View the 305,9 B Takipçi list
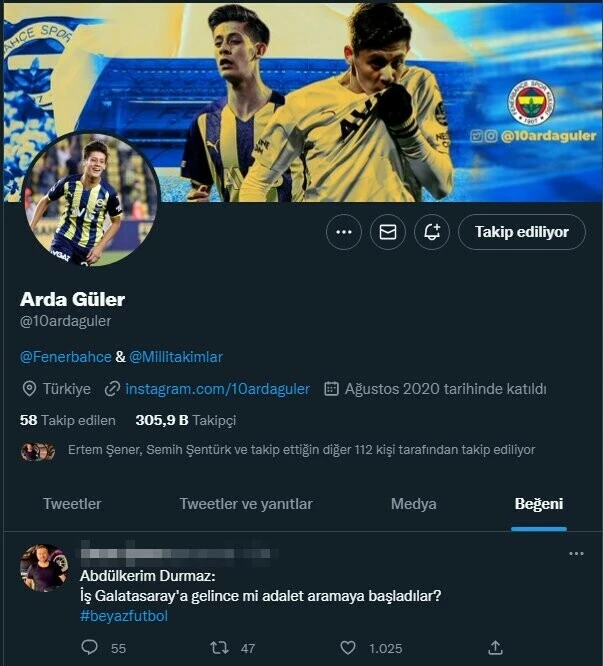603x666 pixels. click(186, 420)
